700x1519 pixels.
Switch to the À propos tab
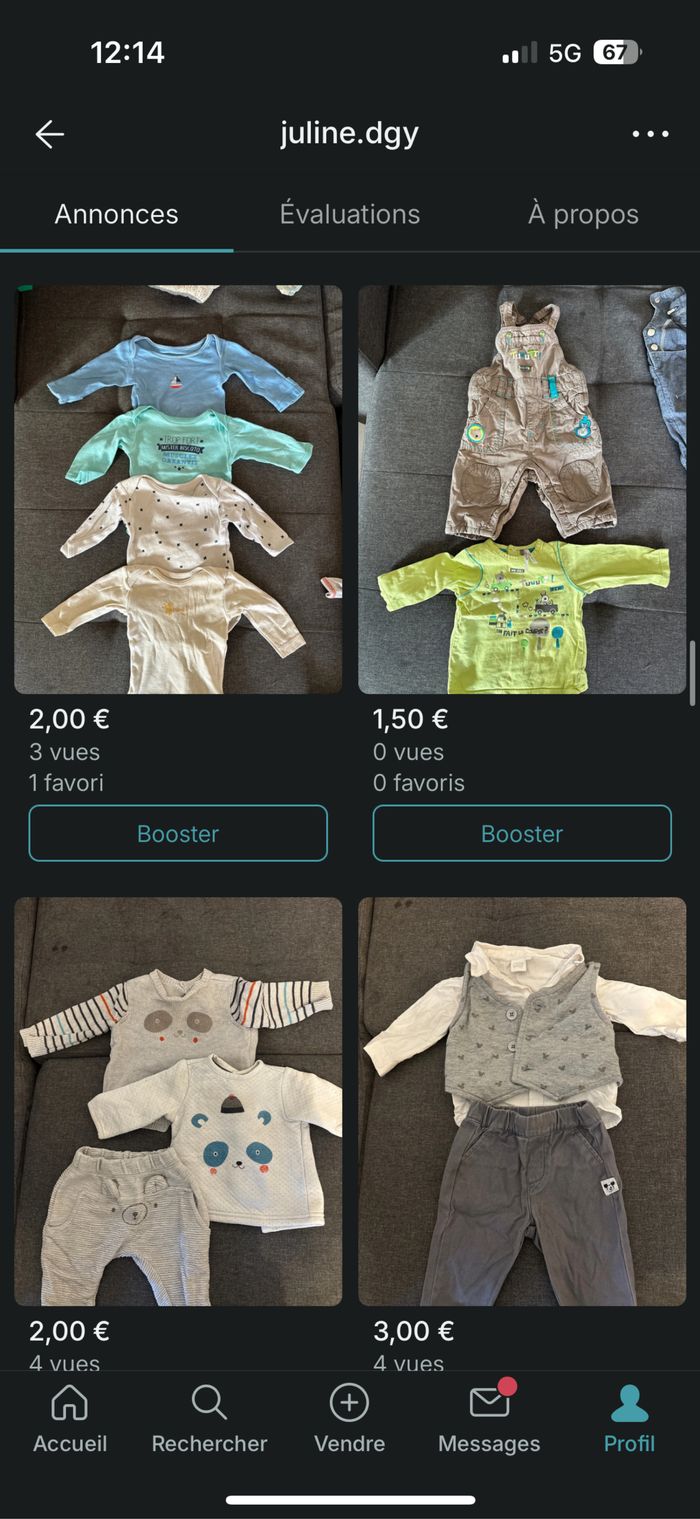(583, 214)
